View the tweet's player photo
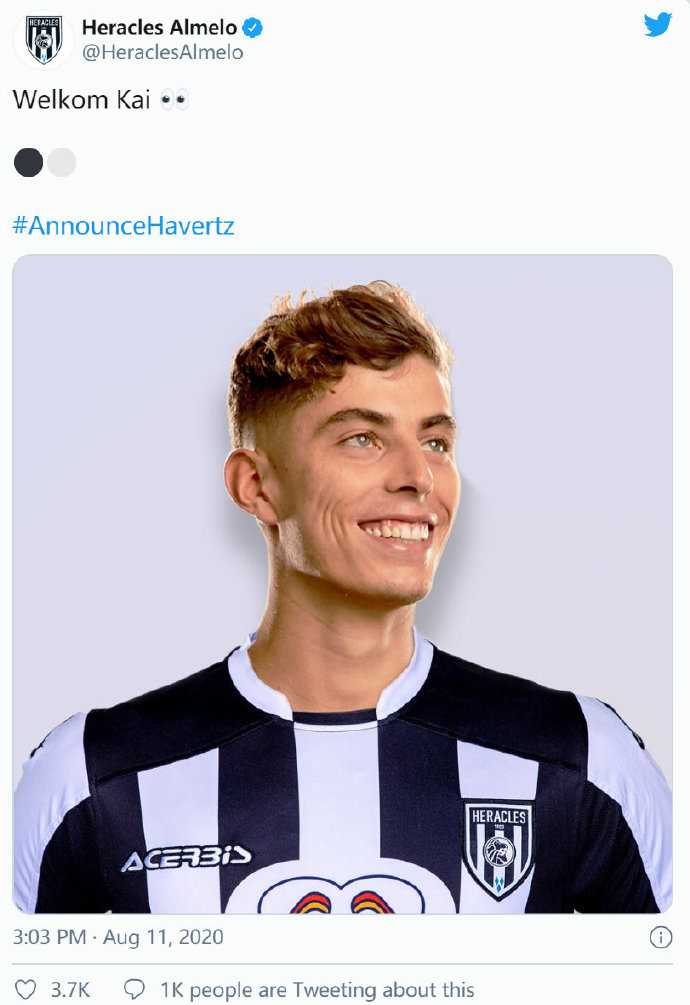Image resolution: width=690 pixels, height=1005 pixels. (342, 583)
